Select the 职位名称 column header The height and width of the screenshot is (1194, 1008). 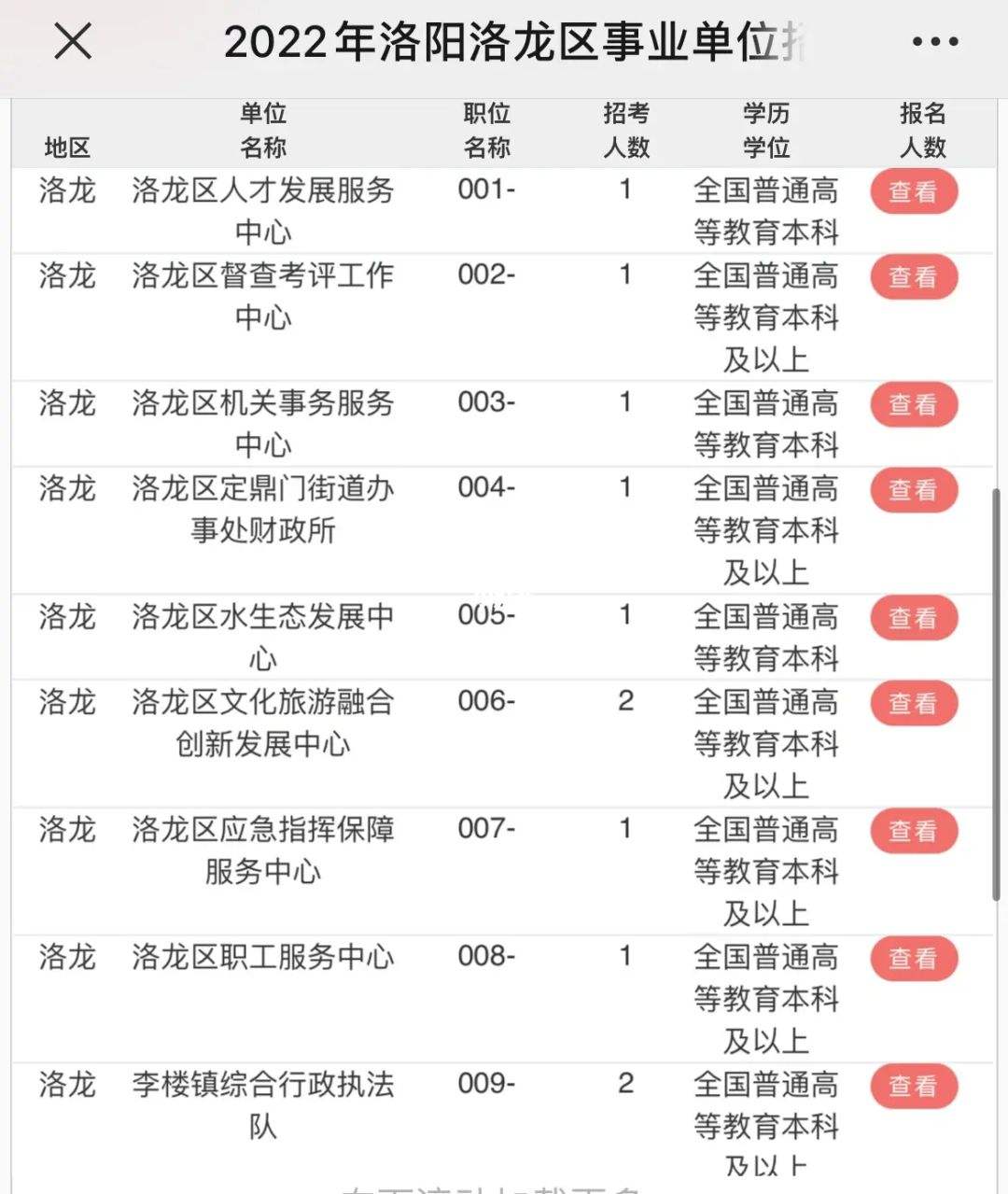[487, 131]
